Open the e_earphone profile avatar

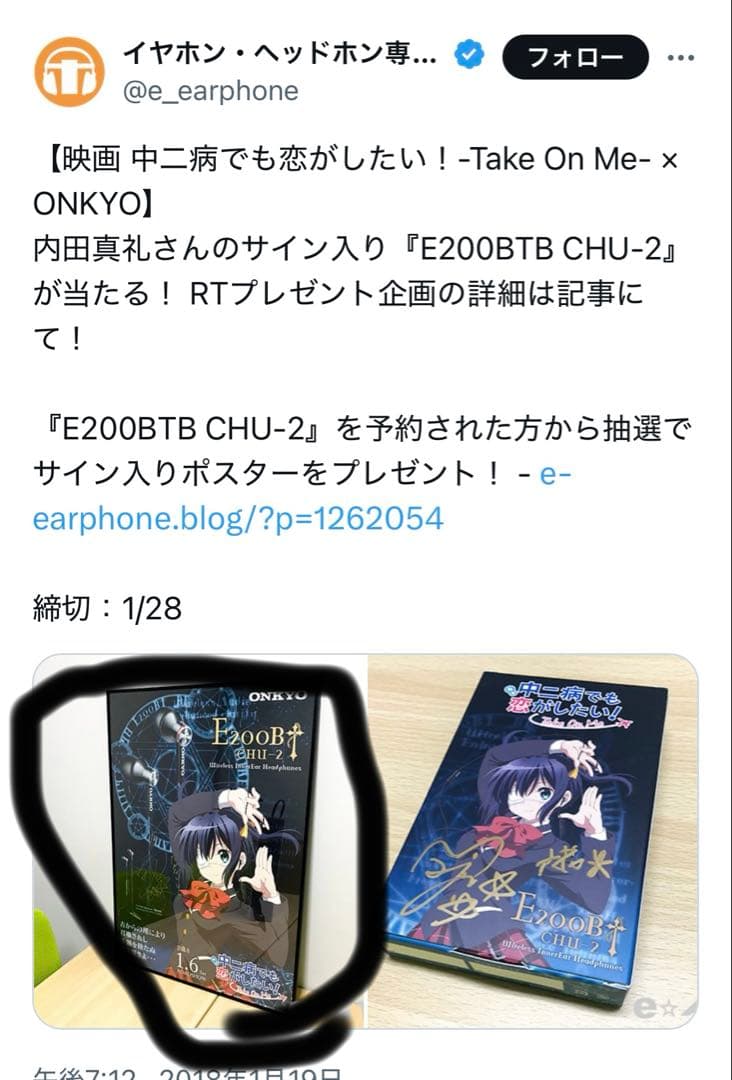coord(69,71)
